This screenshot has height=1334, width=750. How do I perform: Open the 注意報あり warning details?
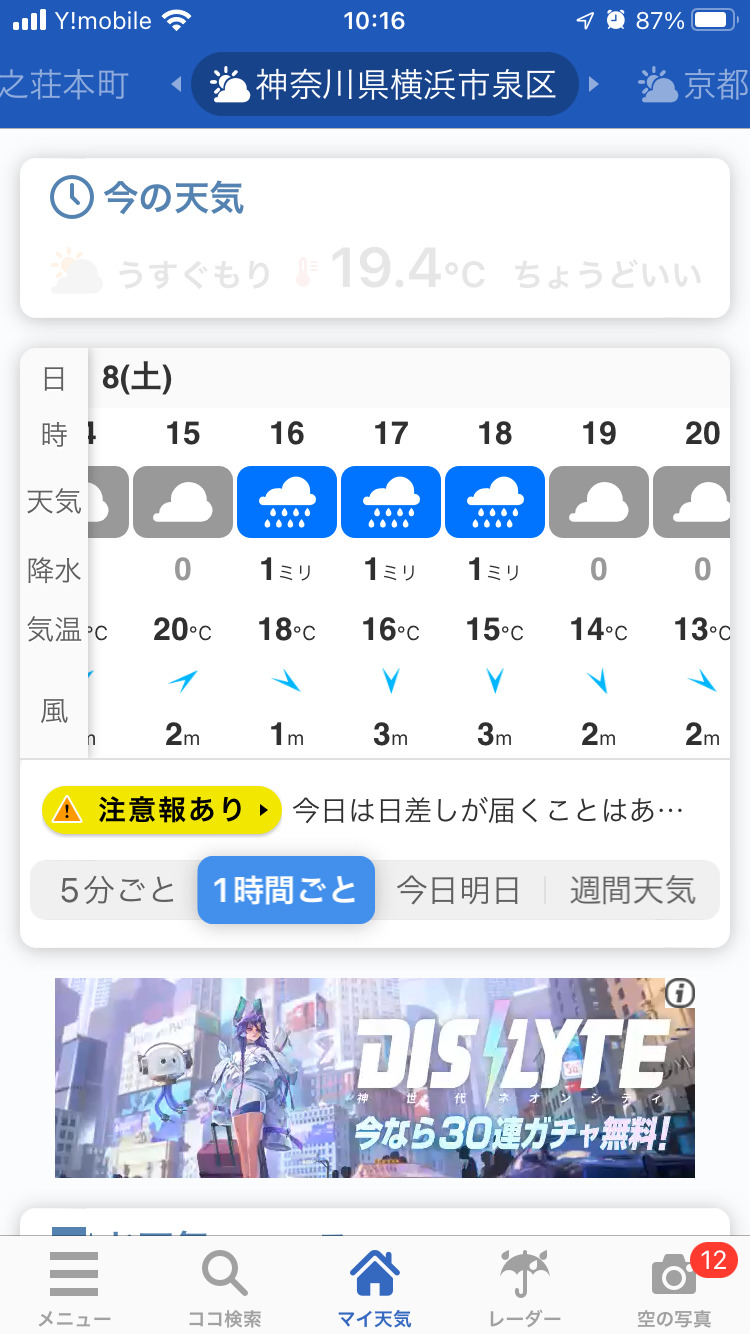pos(161,810)
